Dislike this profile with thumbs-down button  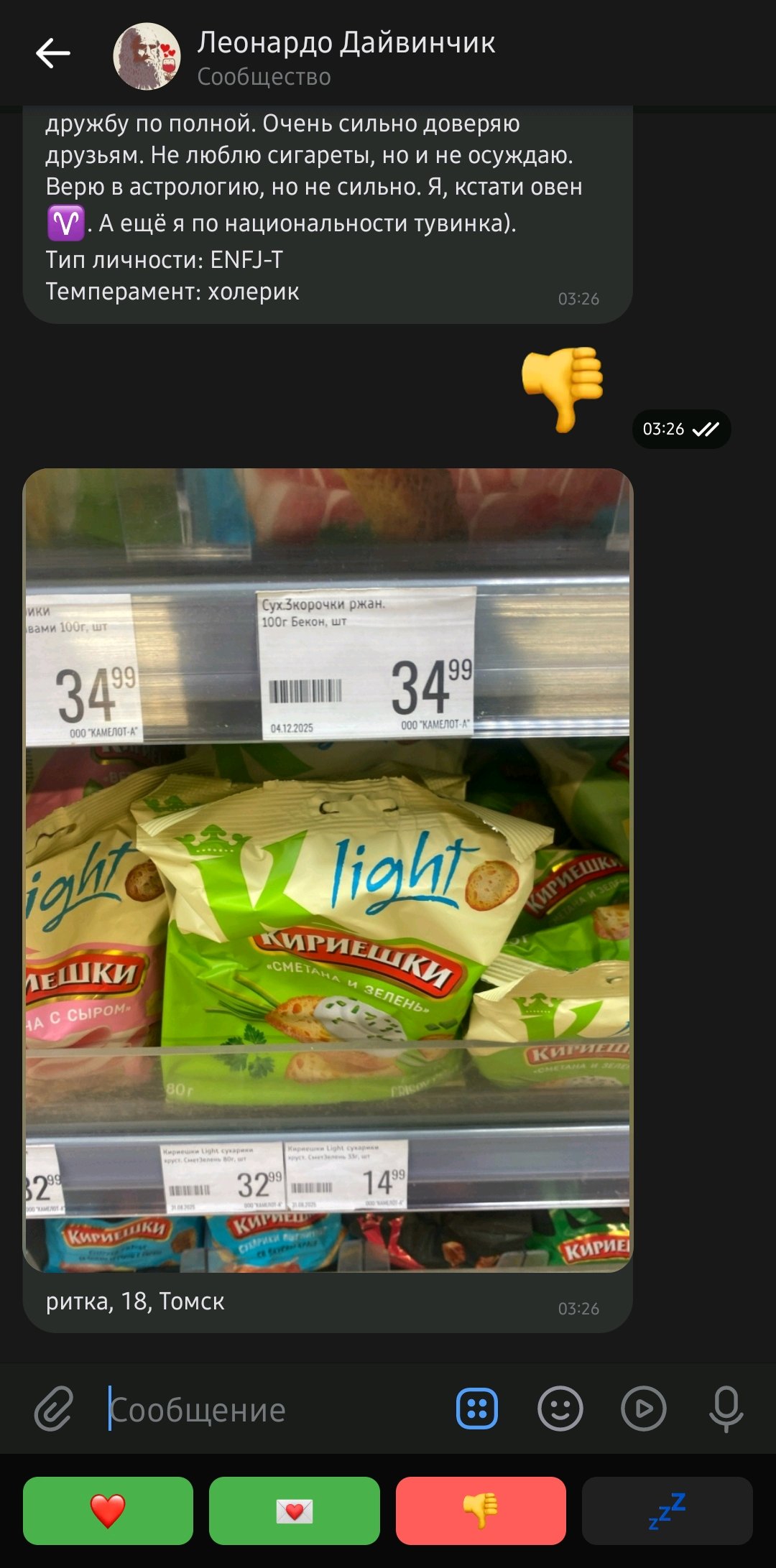point(481,1511)
